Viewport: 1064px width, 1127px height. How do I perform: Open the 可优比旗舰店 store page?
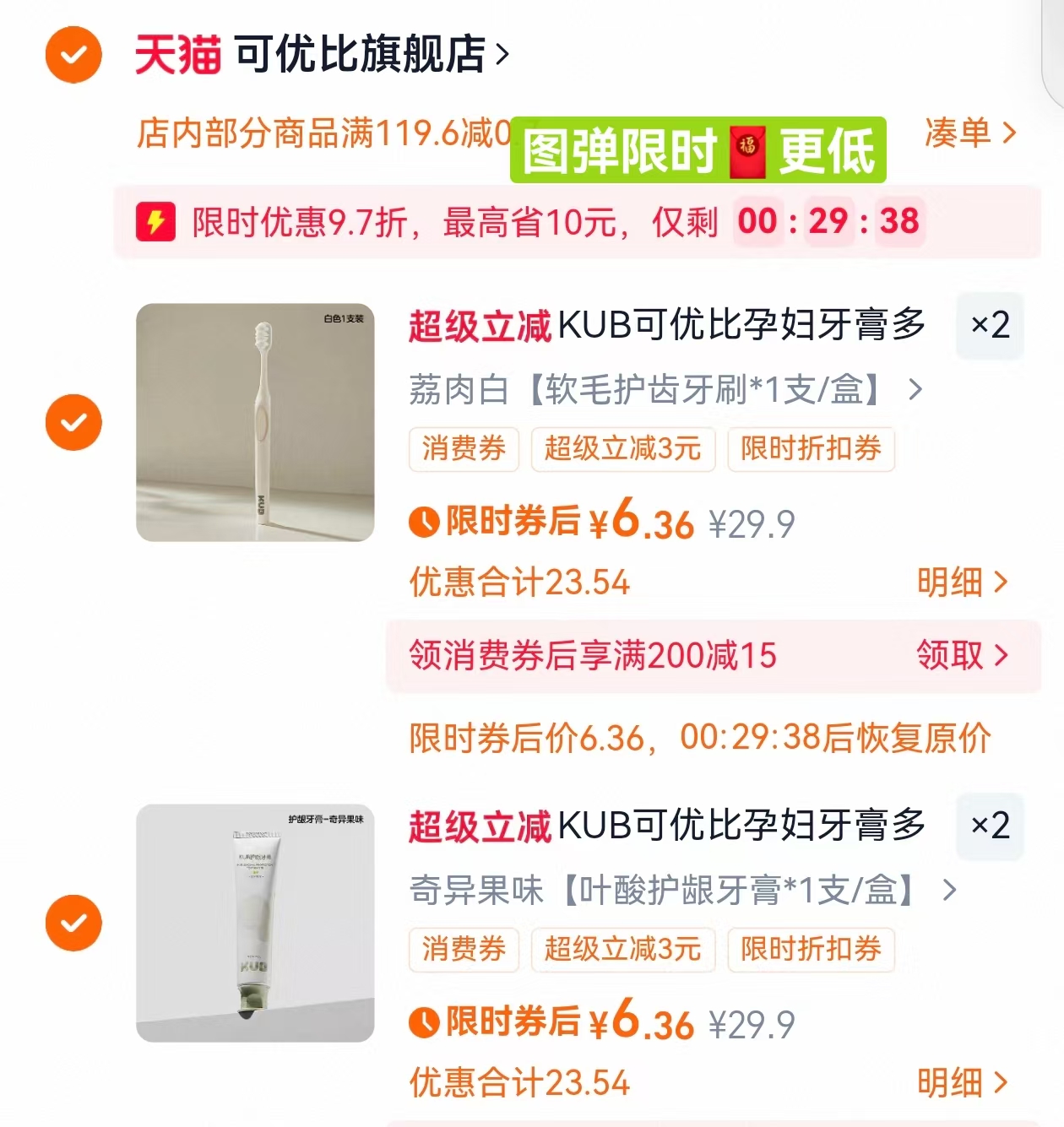click(355, 52)
